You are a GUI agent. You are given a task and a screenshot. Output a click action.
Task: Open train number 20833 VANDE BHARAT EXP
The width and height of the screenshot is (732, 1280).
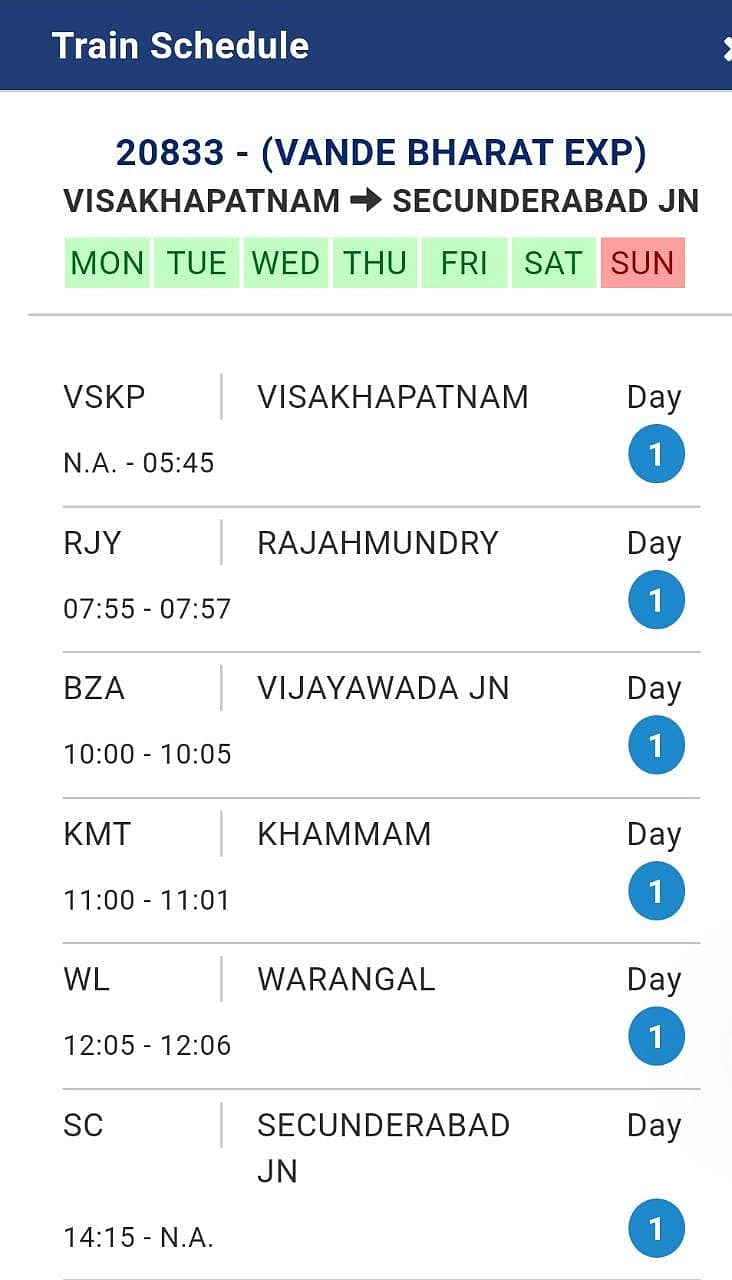[x=383, y=152]
